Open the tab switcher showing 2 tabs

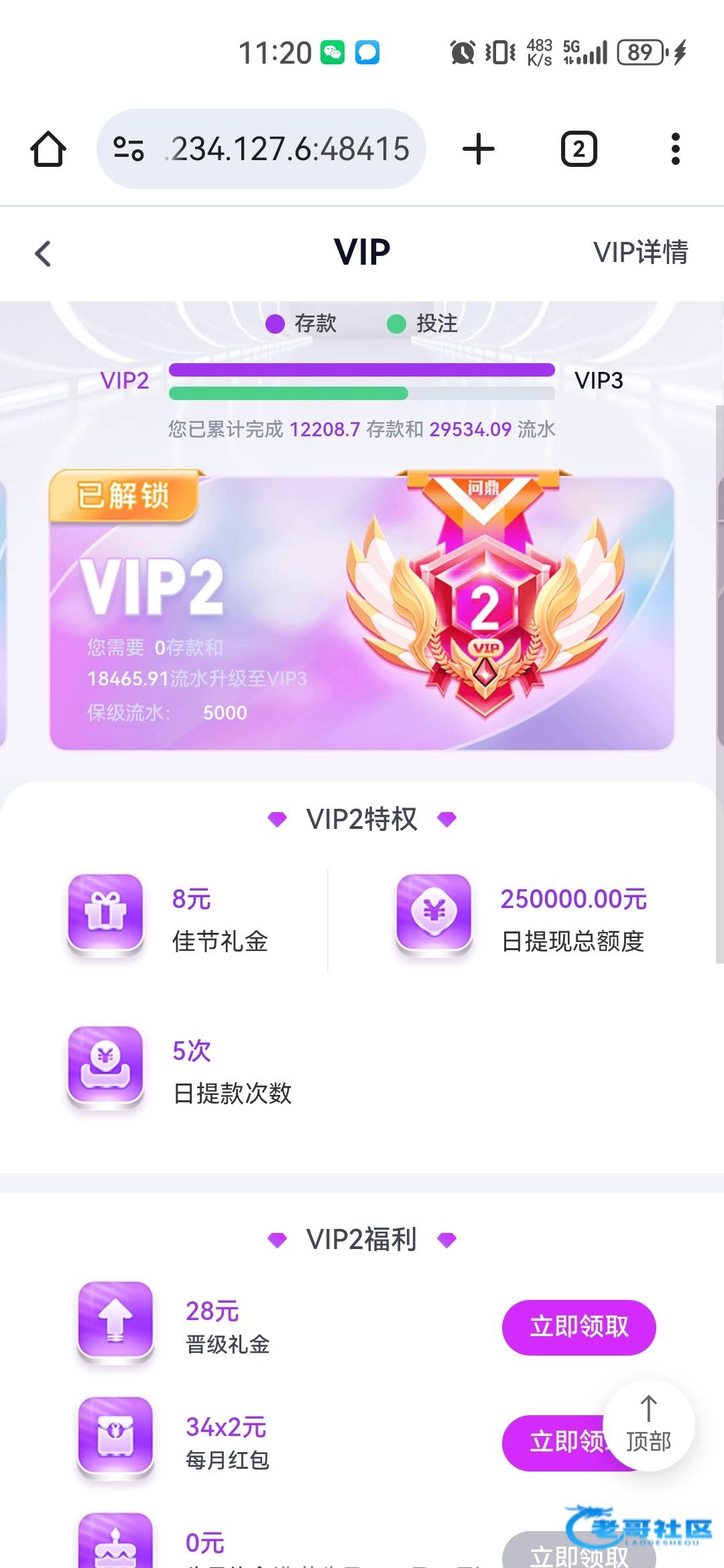[579, 149]
